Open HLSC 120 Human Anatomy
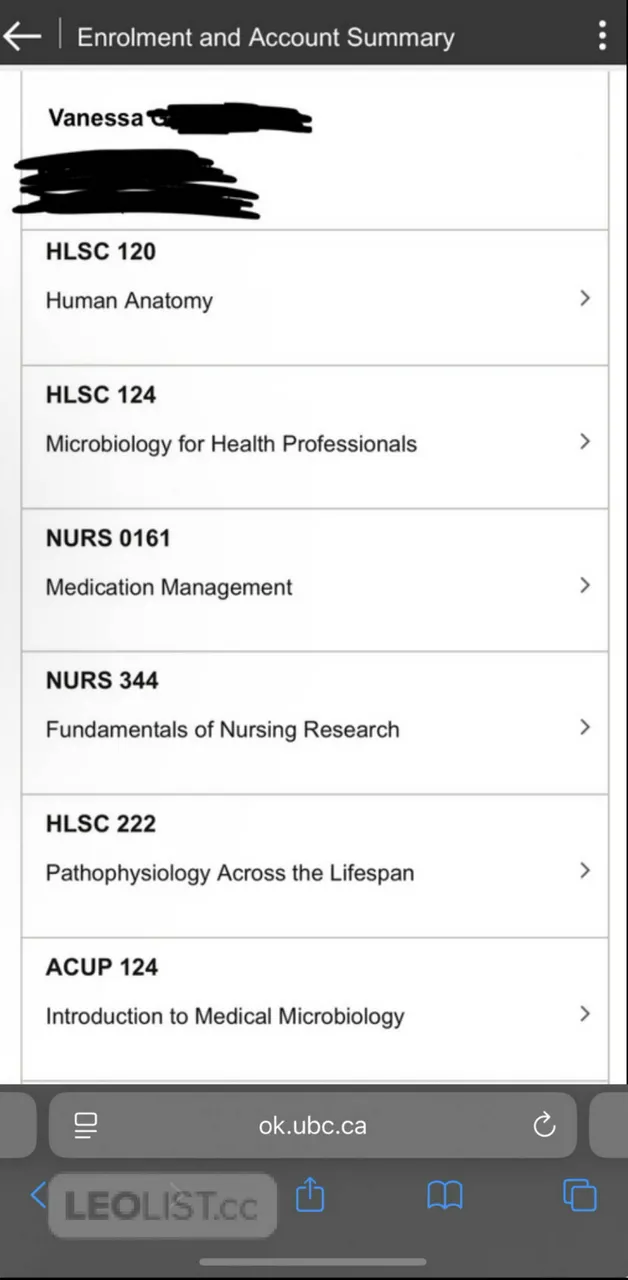628x1280 pixels. [x=314, y=298]
